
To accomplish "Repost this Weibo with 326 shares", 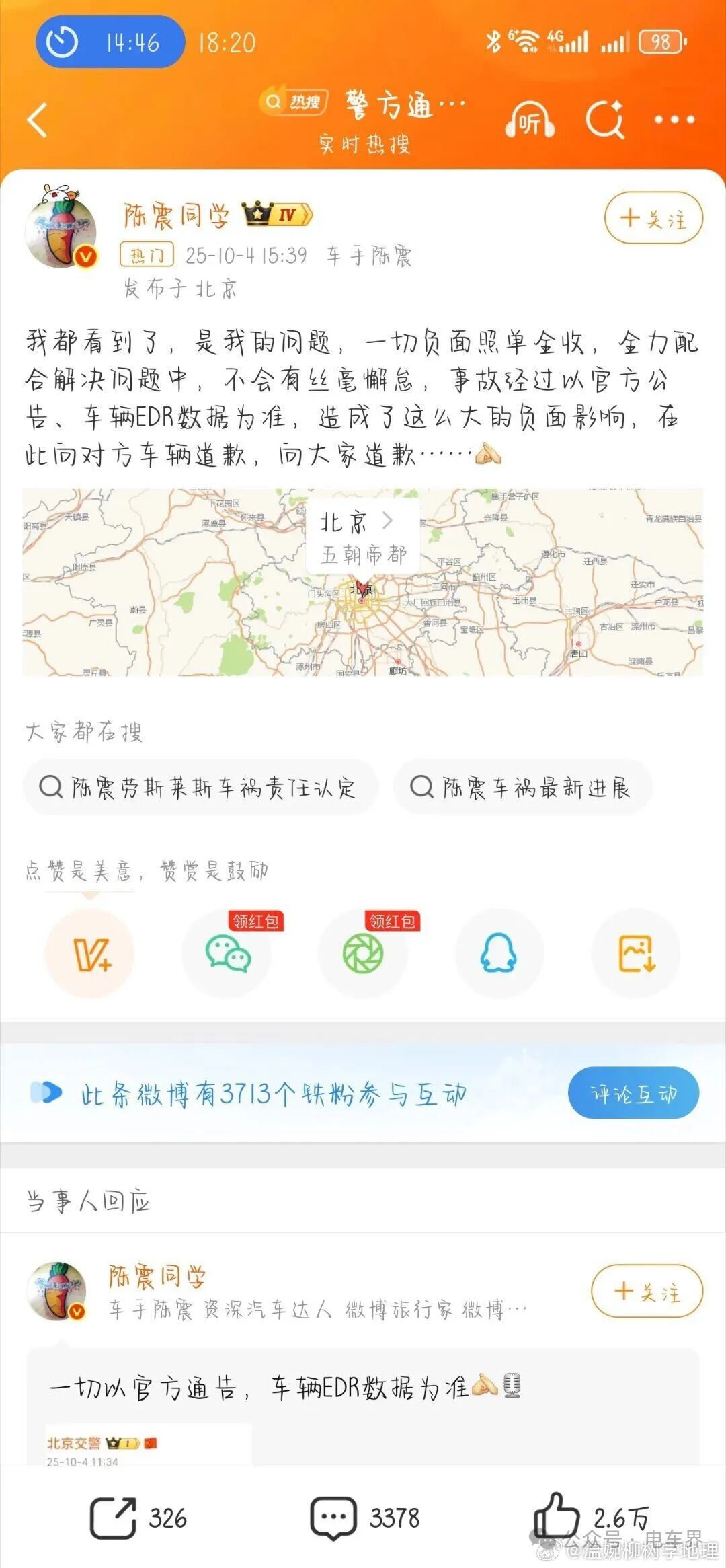I will 138,1518.
